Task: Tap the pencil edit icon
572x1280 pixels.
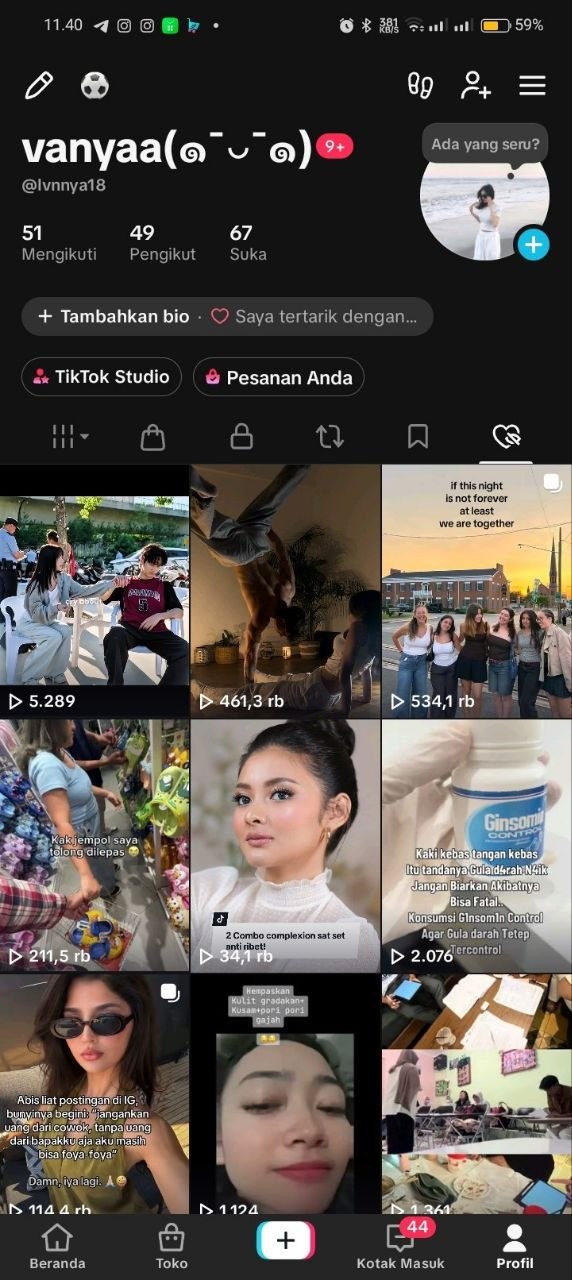Action: (x=38, y=85)
